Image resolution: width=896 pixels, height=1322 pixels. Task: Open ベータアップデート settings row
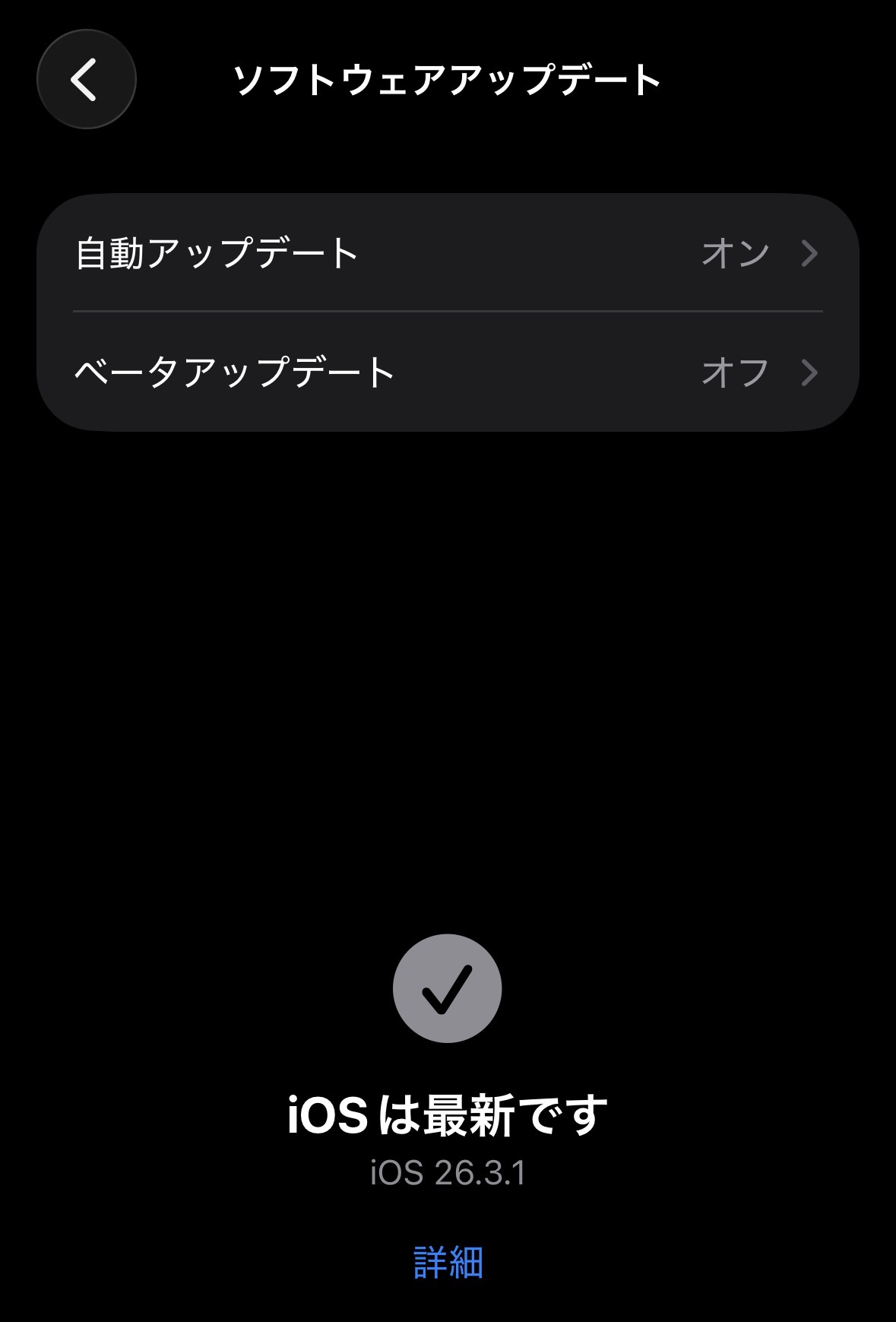pos(448,373)
